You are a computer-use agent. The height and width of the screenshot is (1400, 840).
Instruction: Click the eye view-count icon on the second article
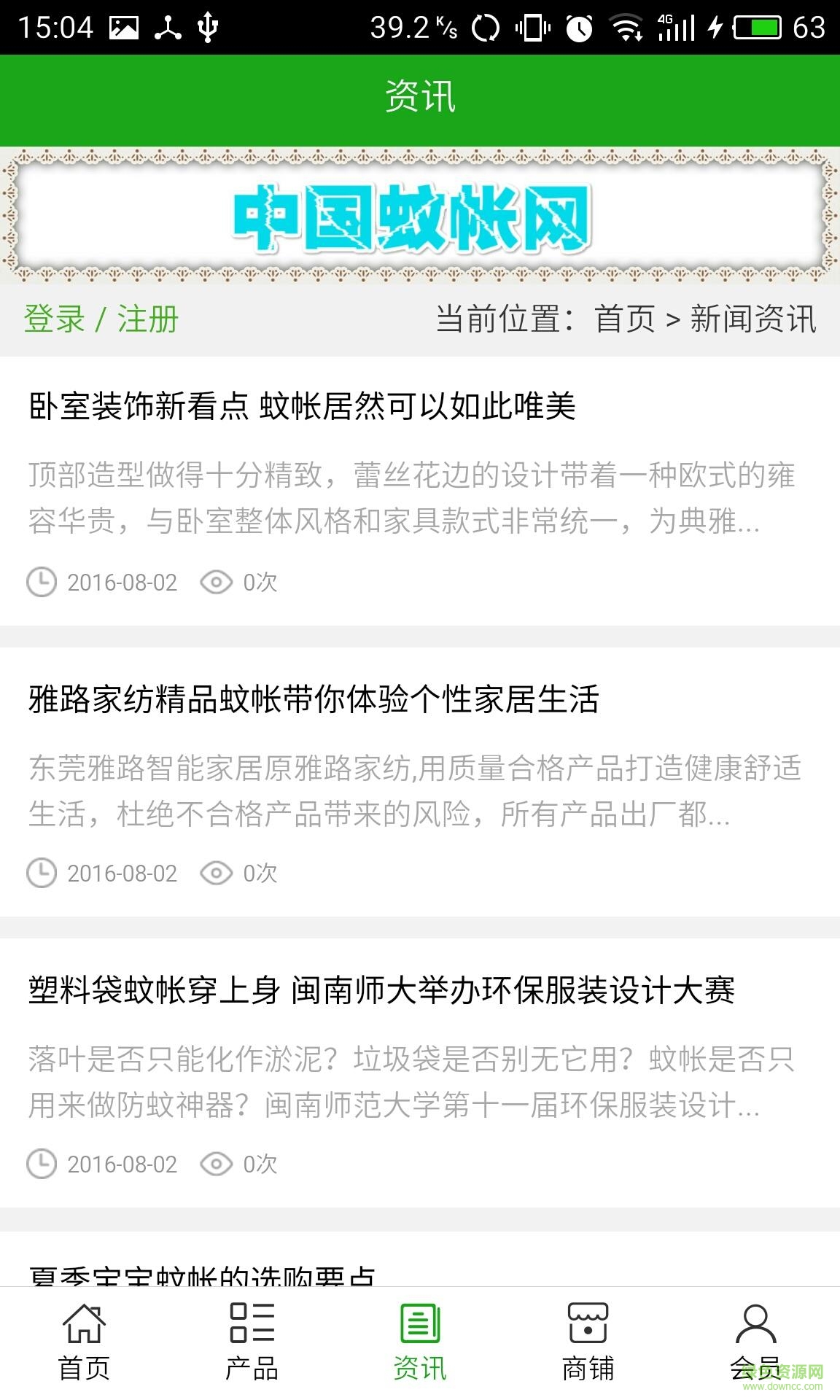pos(215,873)
